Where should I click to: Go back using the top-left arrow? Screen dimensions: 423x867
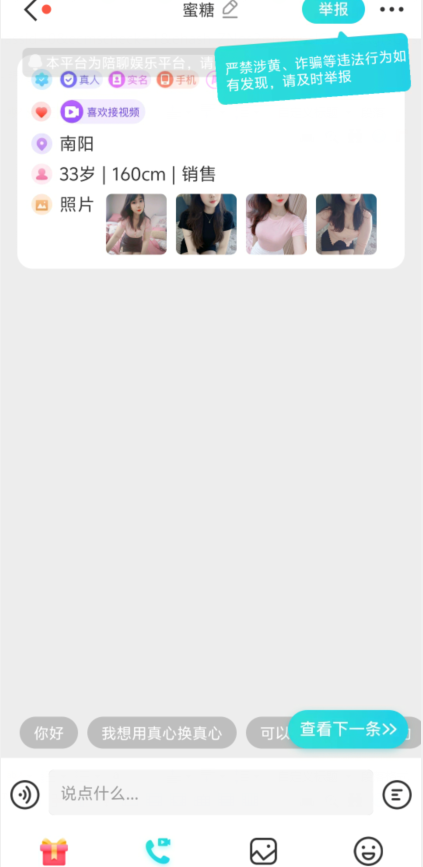(31, 10)
